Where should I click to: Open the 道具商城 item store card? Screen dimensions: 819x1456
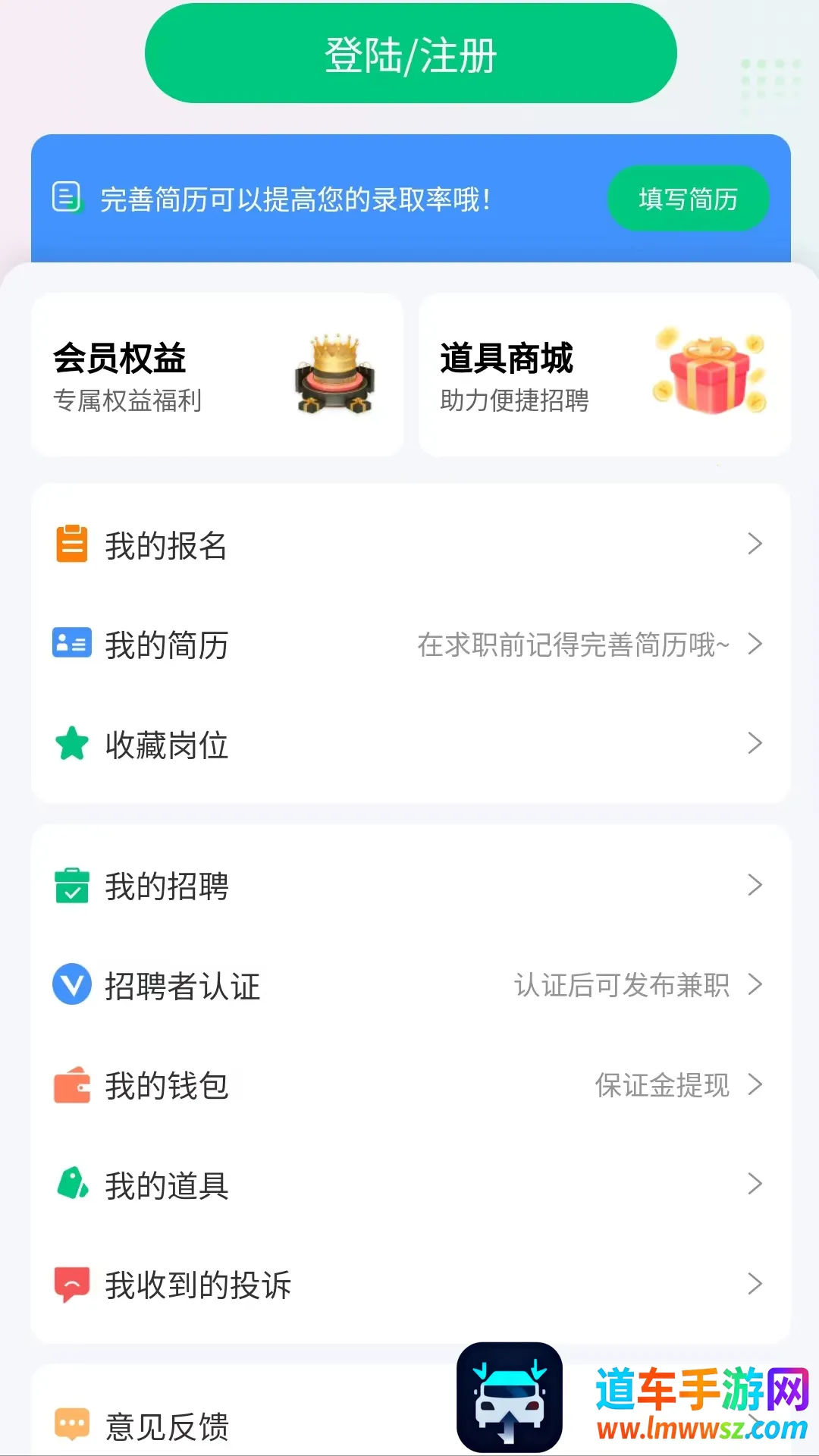604,375
